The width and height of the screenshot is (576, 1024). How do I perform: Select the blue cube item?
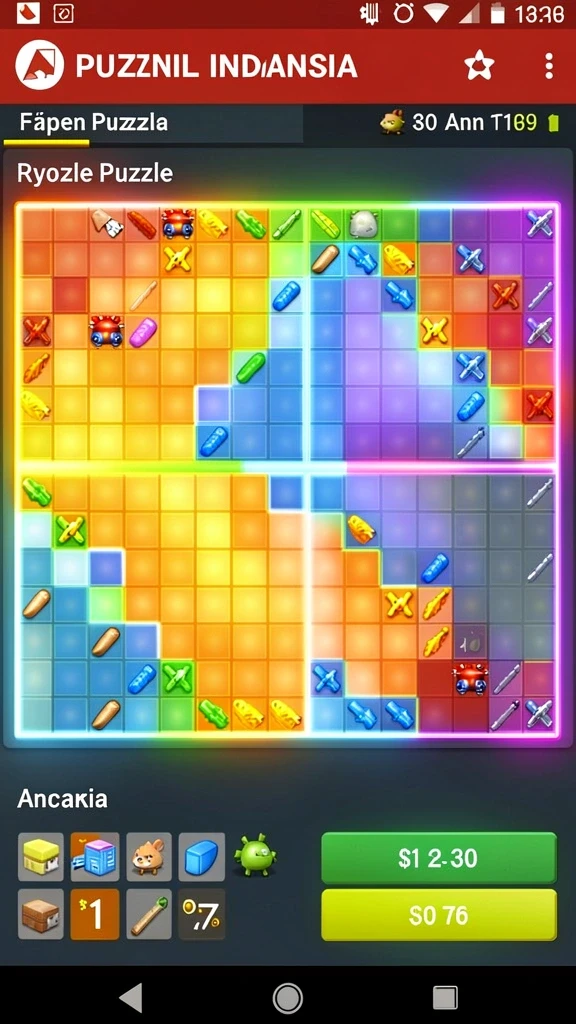[x=202, y=857]
